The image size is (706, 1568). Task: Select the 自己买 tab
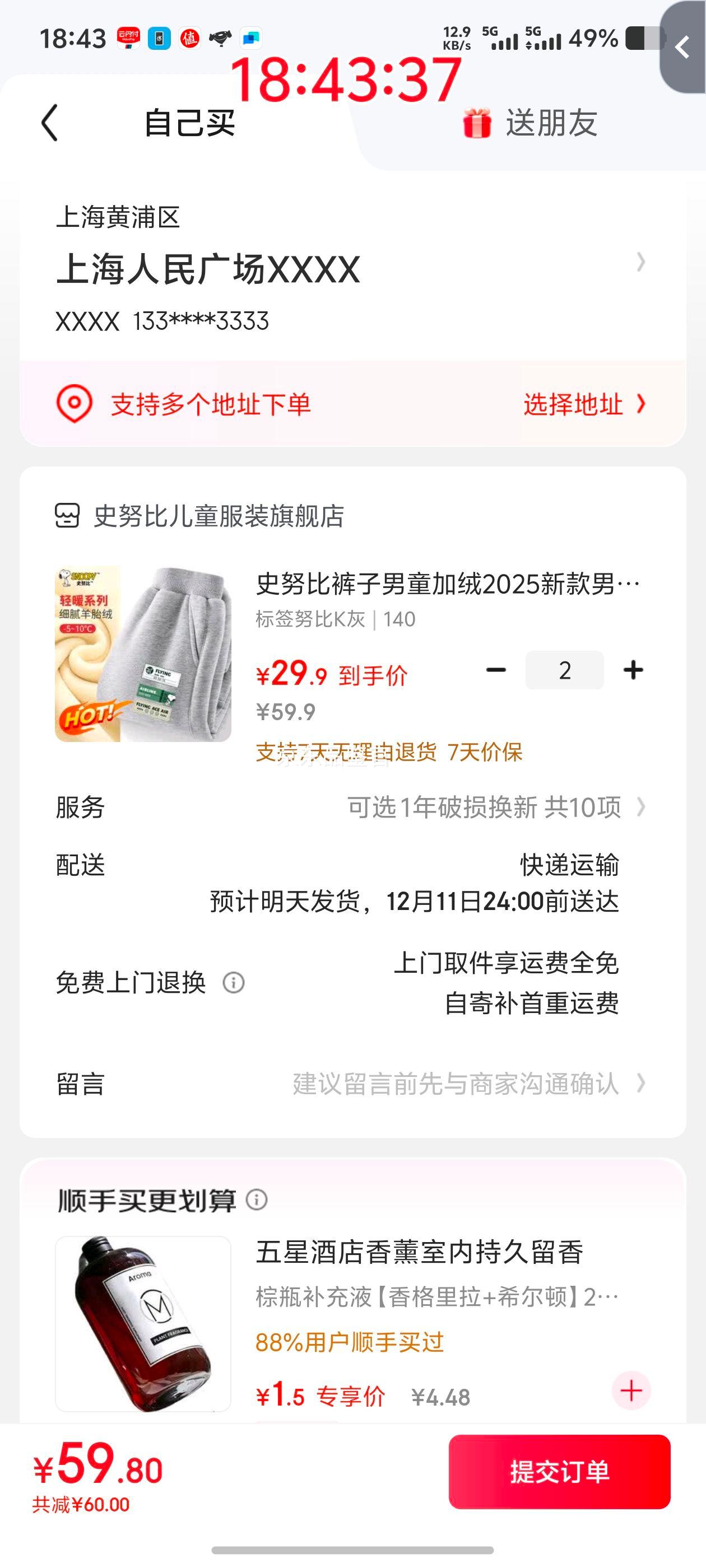tap(190, 121)
